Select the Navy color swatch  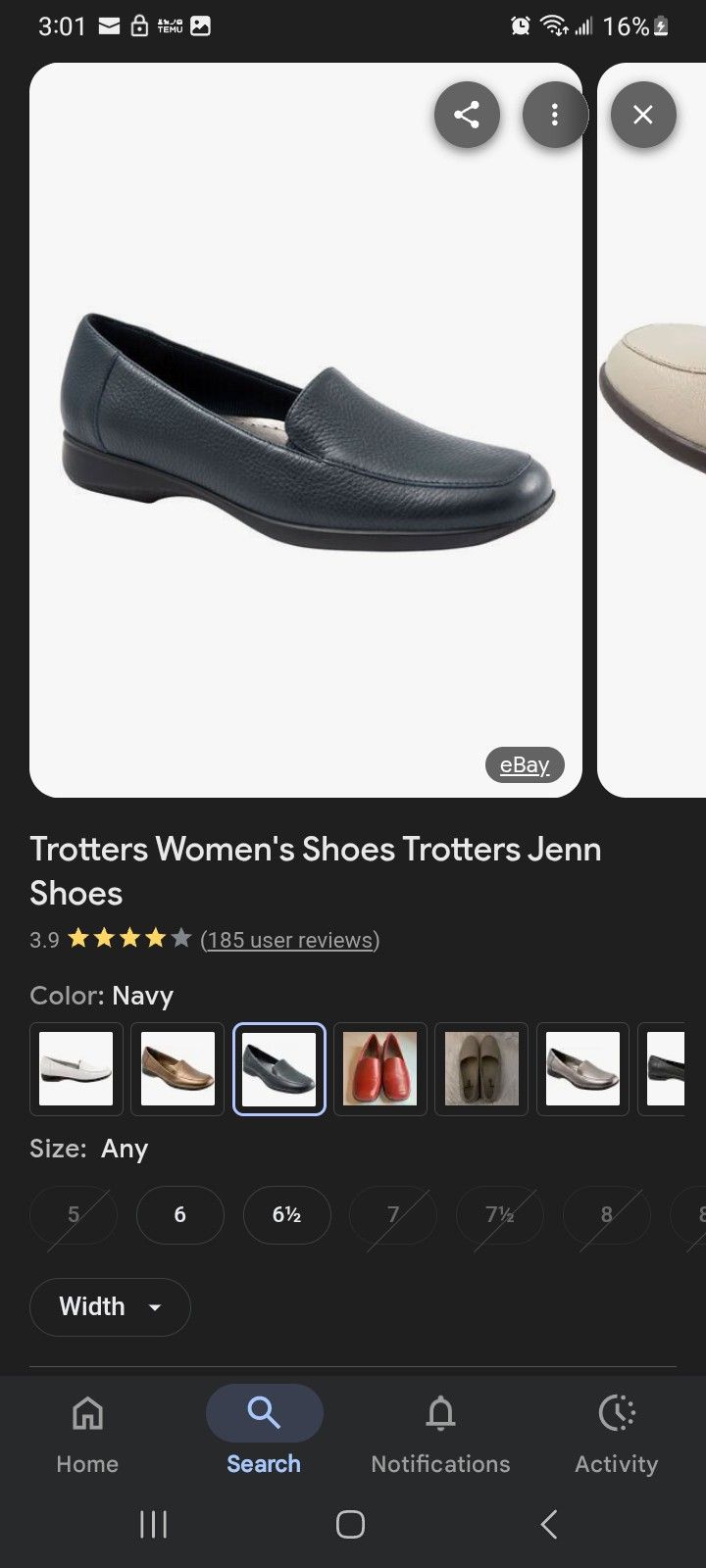tap(278, 1068)
